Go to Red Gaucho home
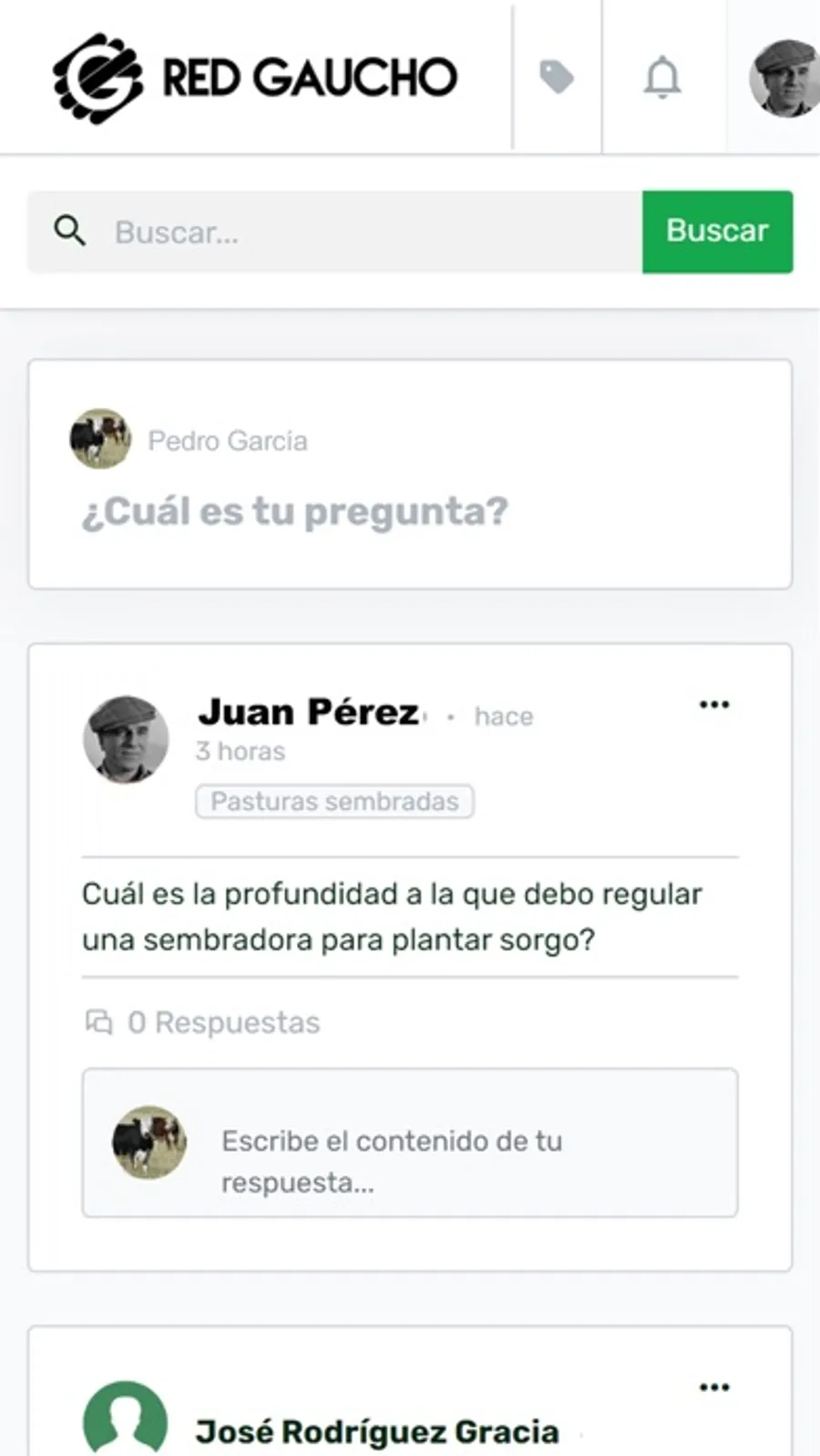Viewport: 820px width, 1456px height. pyautogui.click(x=255, y=77)
